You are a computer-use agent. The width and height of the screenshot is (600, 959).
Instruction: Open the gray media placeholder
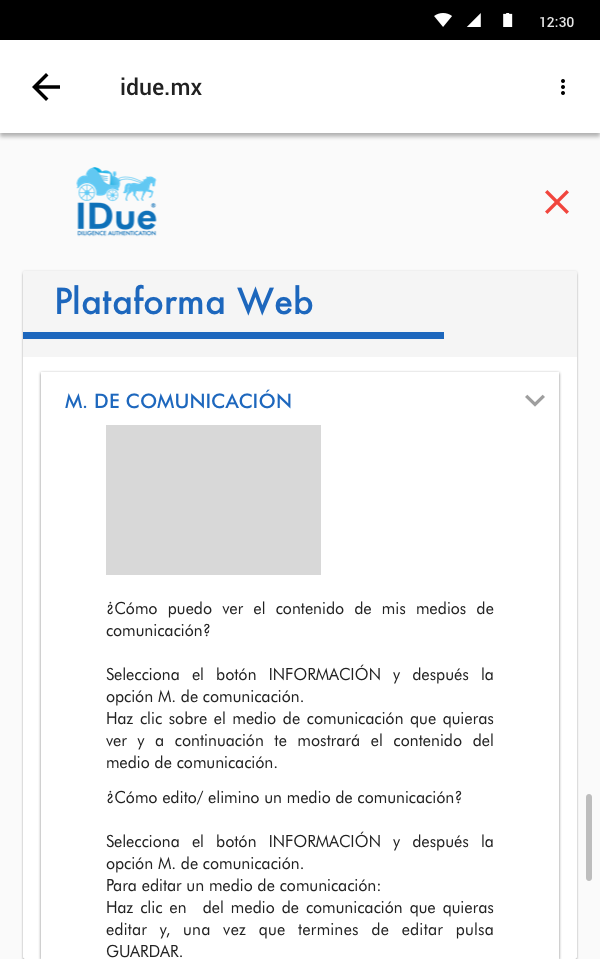tap(213, 500)
